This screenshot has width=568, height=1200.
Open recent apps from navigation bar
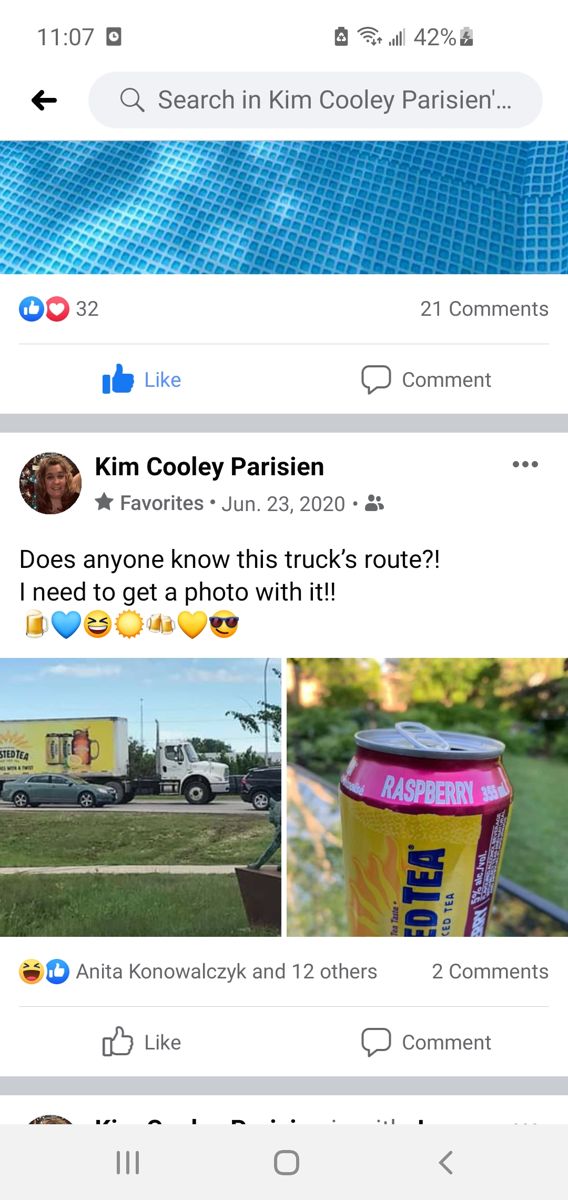[x=128, y=1162]
